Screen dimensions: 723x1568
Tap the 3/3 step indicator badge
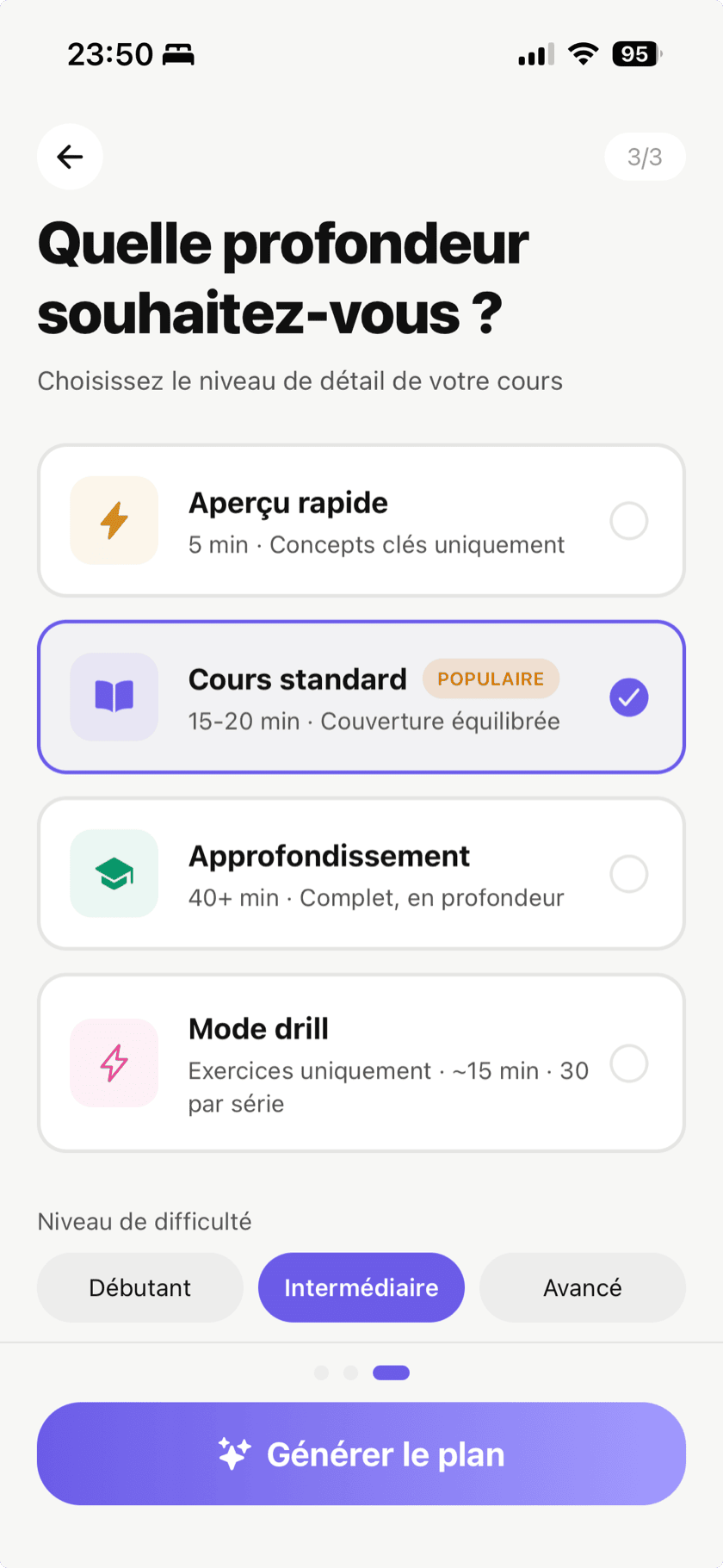coord(645,157)
